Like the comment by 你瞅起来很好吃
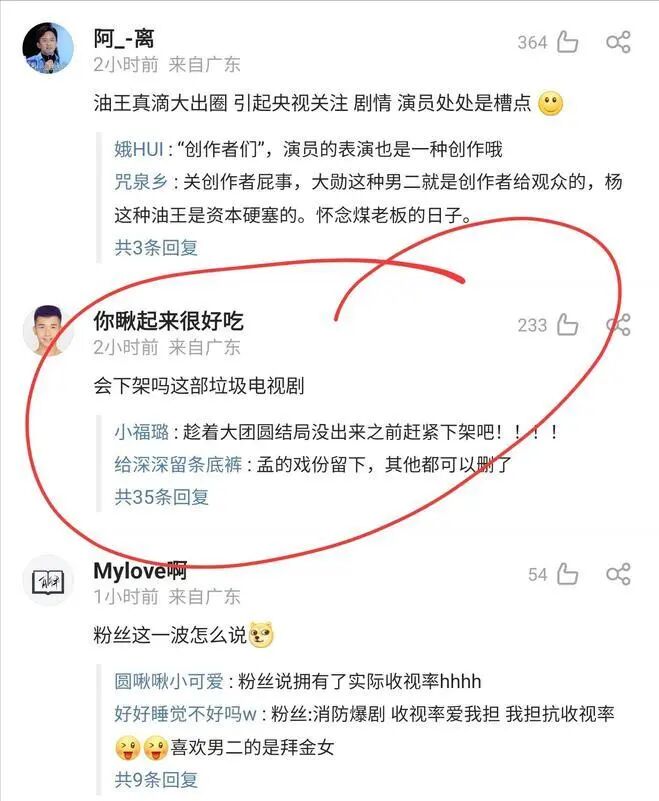 point(567,325)
